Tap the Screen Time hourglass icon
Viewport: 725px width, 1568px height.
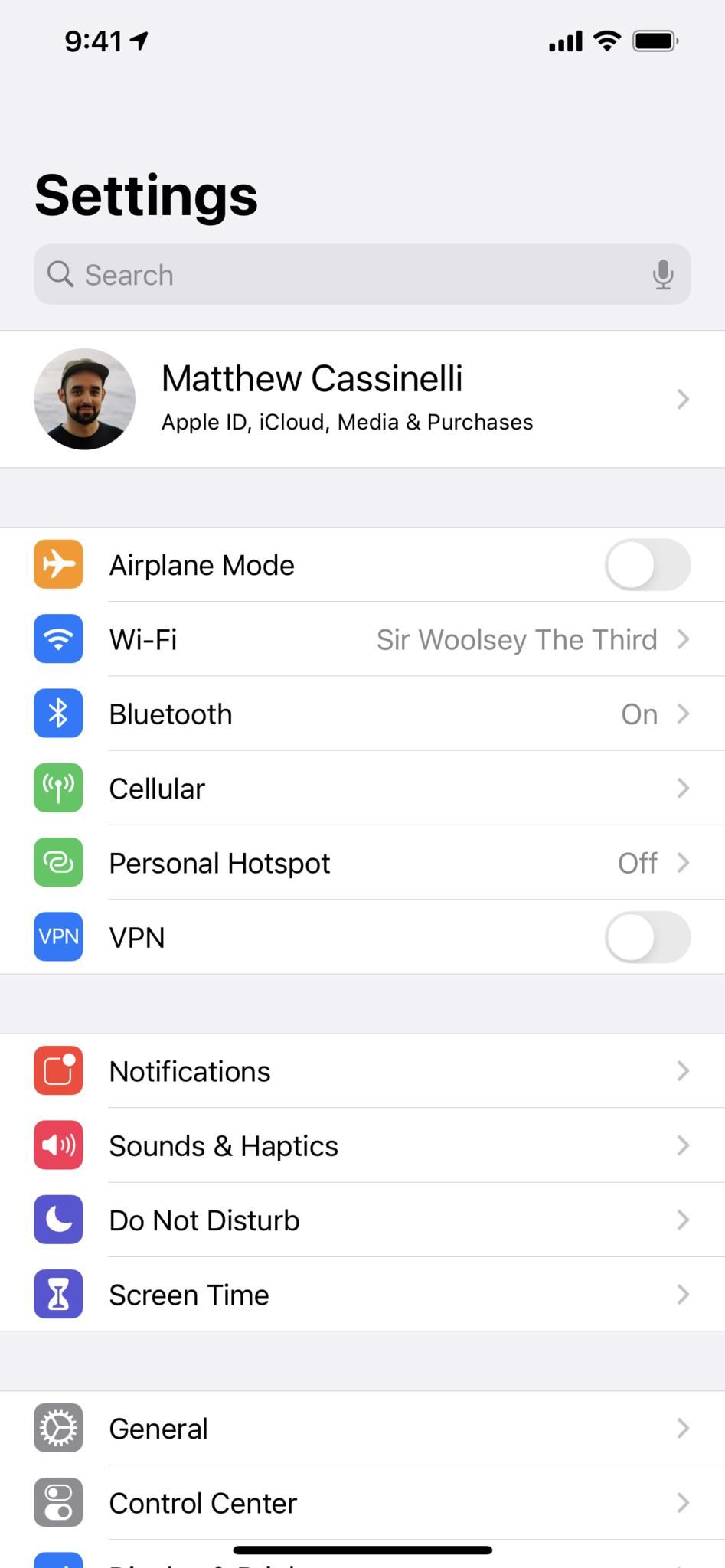(57, 1294)
